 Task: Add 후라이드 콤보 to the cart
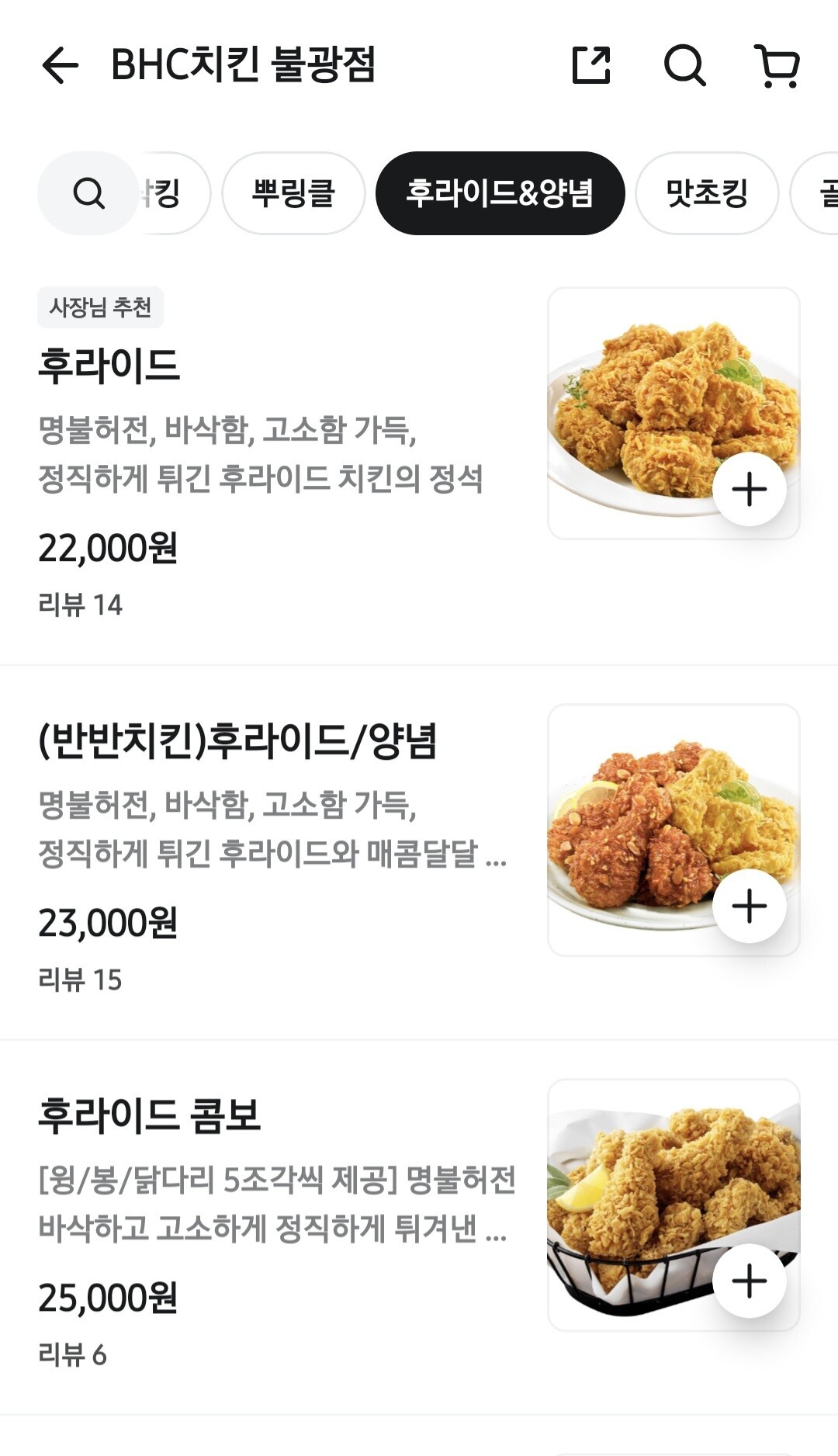point(749,1281)
